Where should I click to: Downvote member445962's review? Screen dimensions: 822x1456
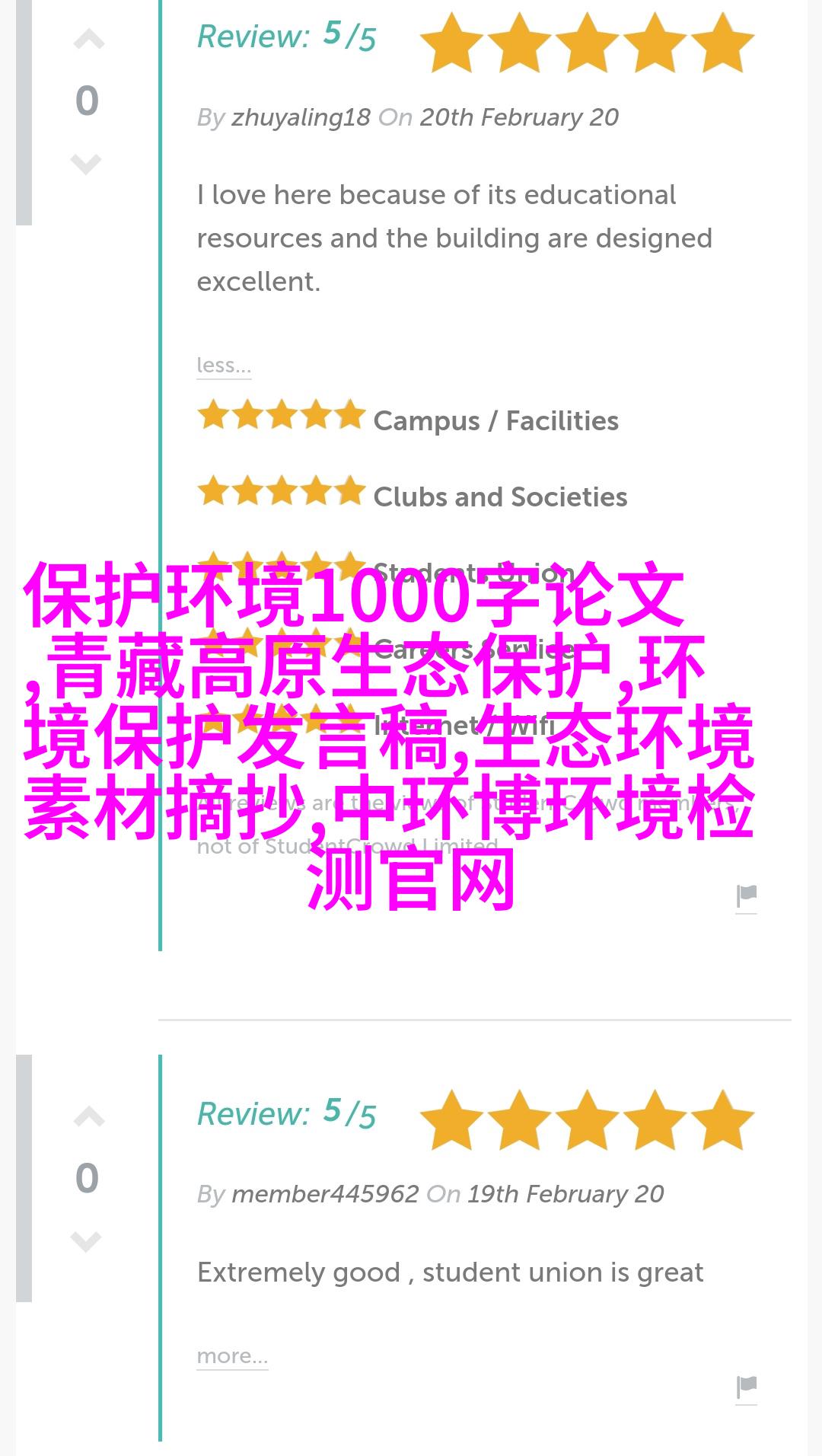click(86, 1240)
